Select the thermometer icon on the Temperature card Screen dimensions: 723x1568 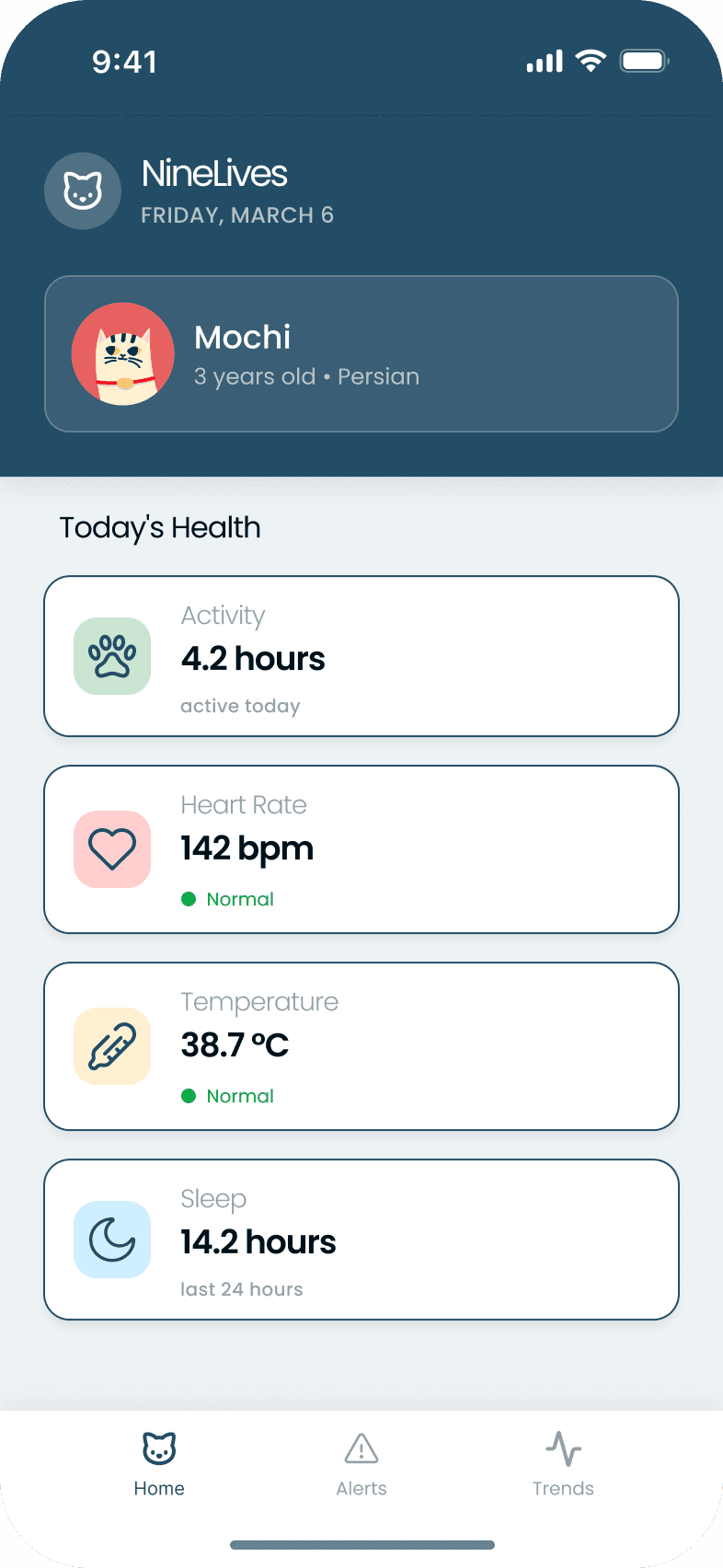coord(111,1045)
